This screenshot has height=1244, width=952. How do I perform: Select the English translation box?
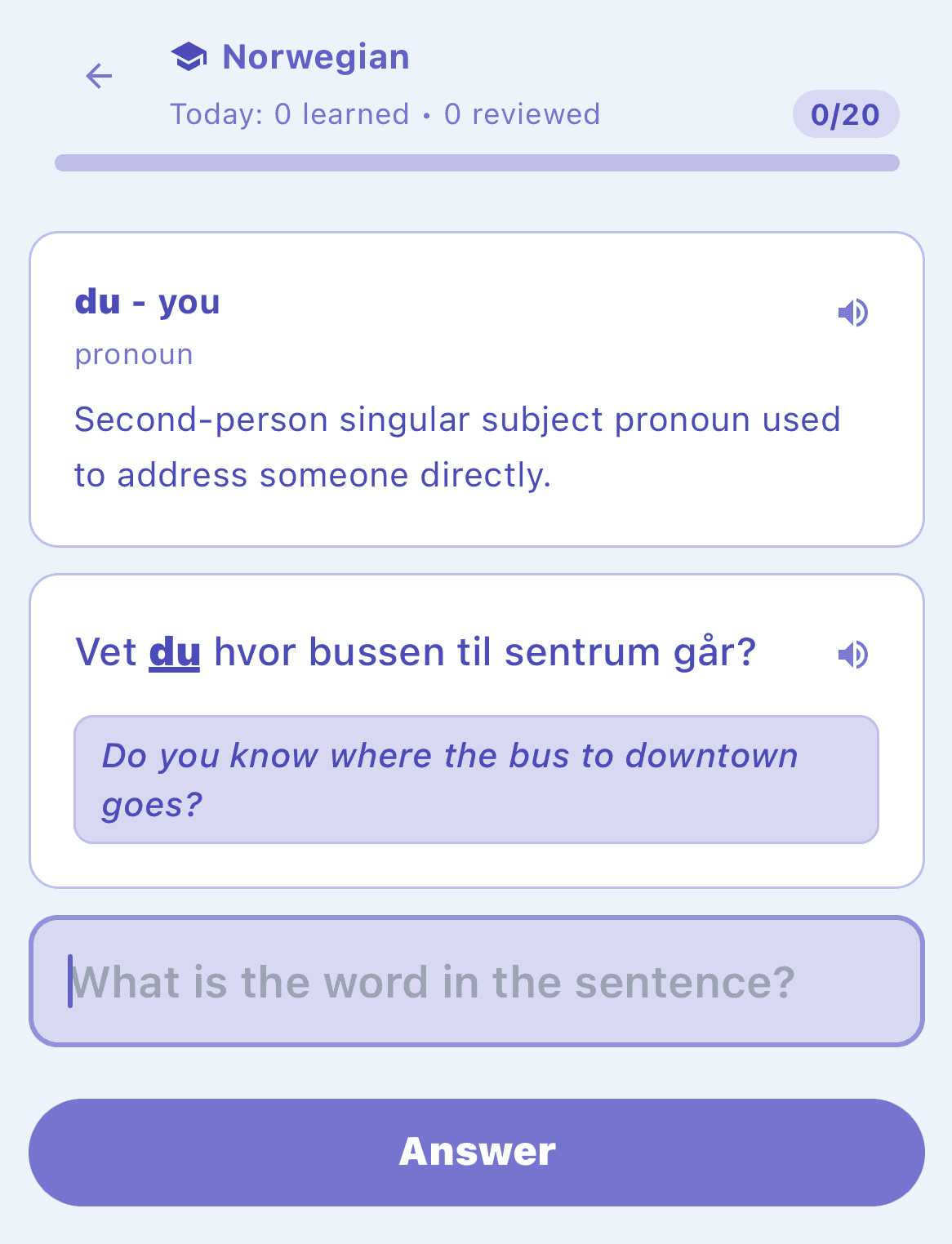click(x=476, y=779)
